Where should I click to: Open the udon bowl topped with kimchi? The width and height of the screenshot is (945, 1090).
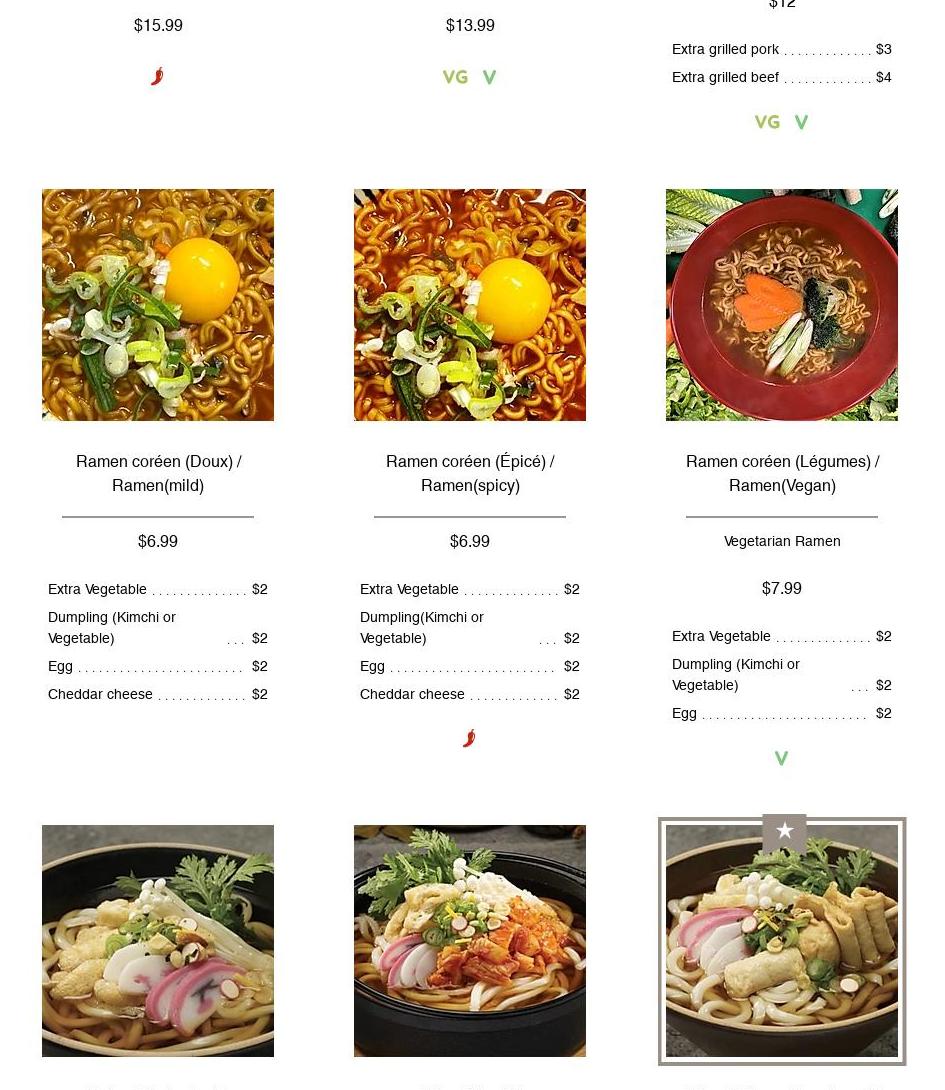tap(470, 941)
